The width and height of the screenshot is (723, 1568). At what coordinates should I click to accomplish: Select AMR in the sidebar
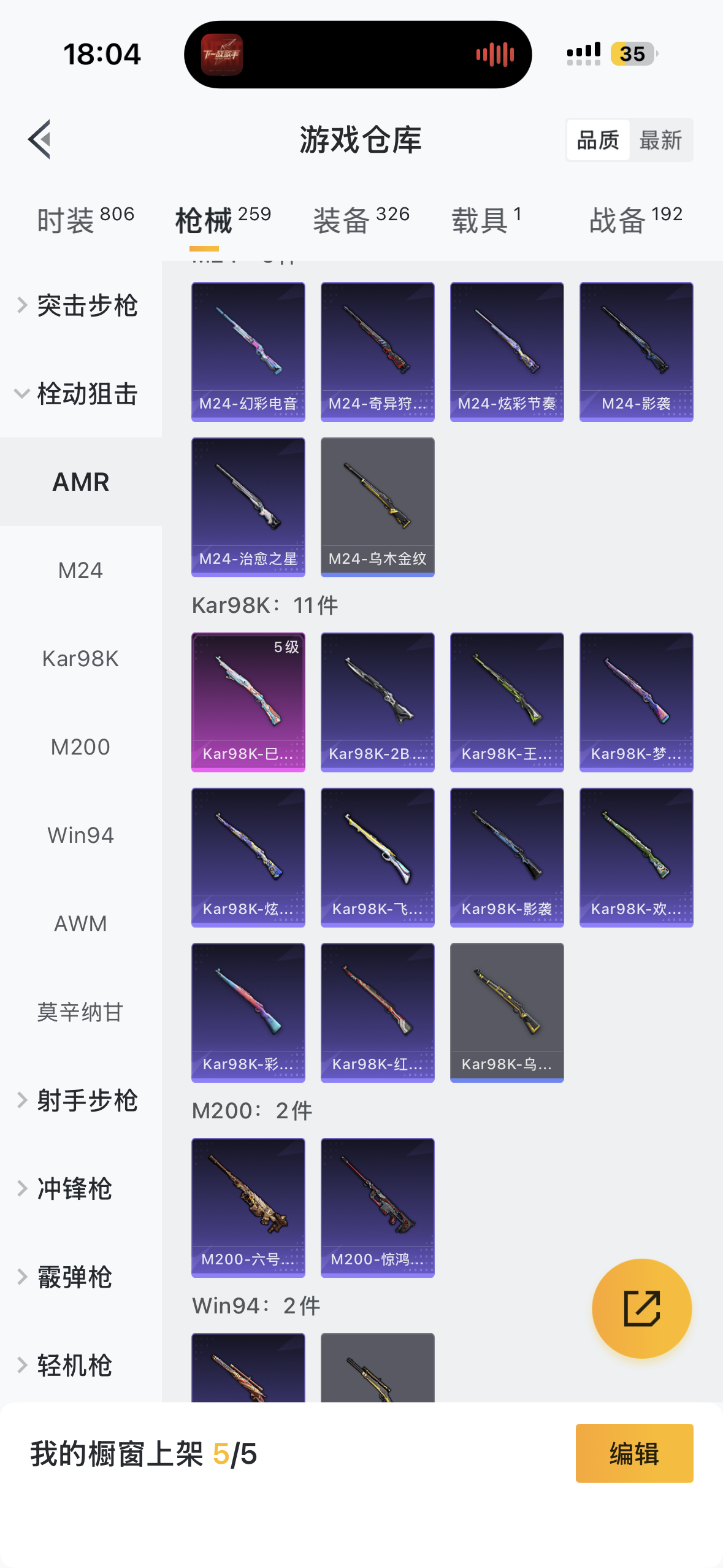tap(80, 482)
